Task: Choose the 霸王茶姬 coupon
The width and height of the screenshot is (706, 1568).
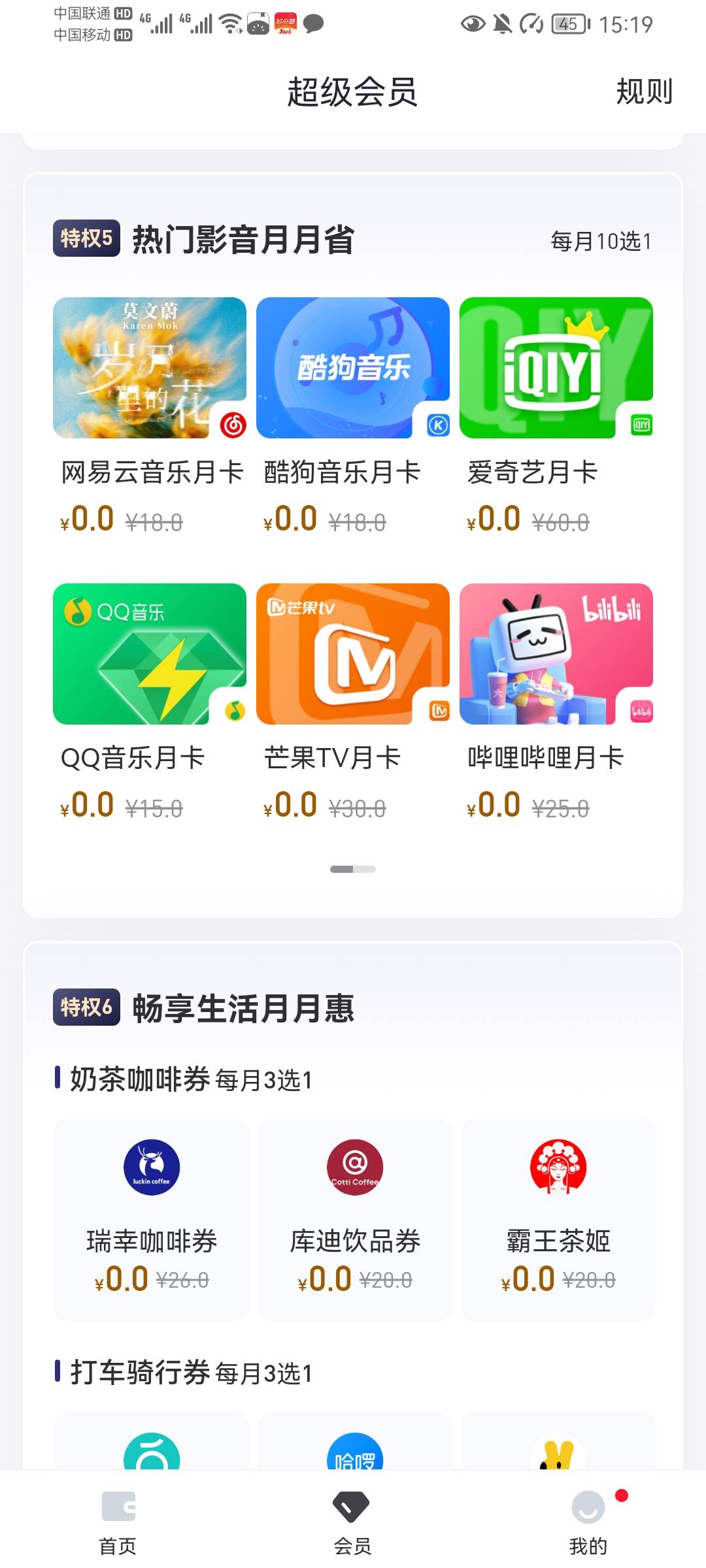Action: coord(558,1219)
